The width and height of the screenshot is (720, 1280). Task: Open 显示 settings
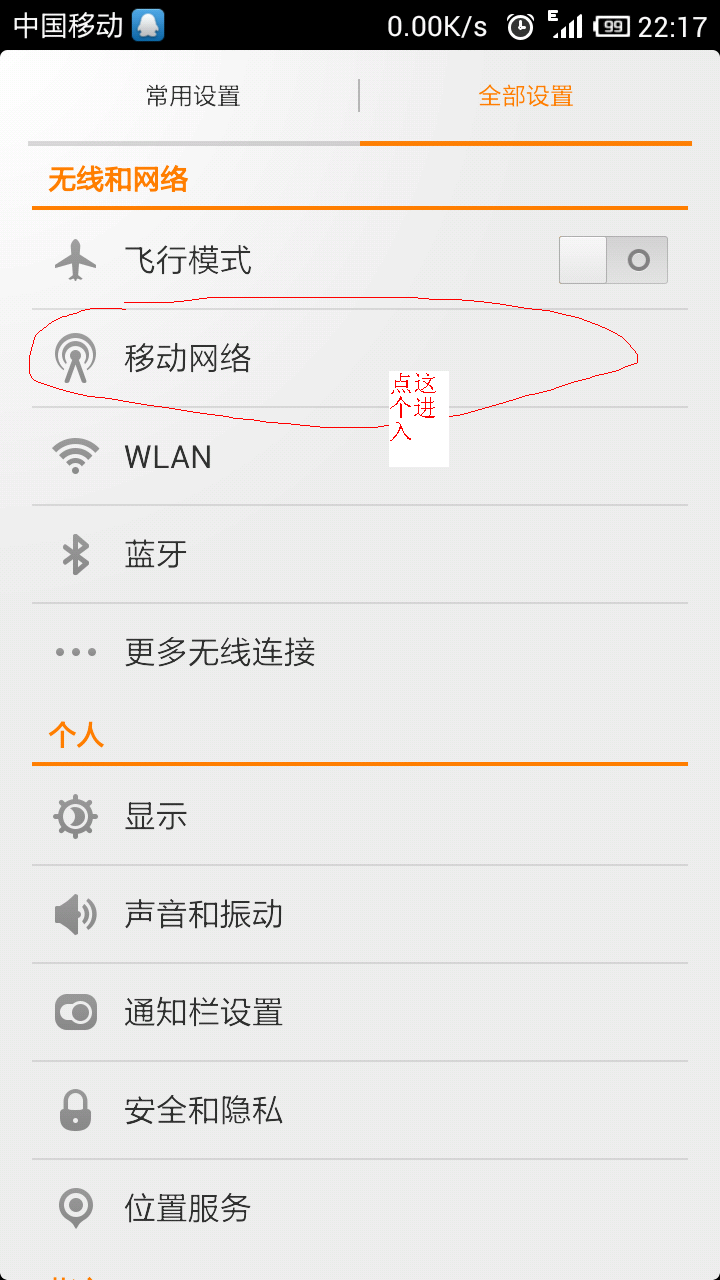[156, 817]
